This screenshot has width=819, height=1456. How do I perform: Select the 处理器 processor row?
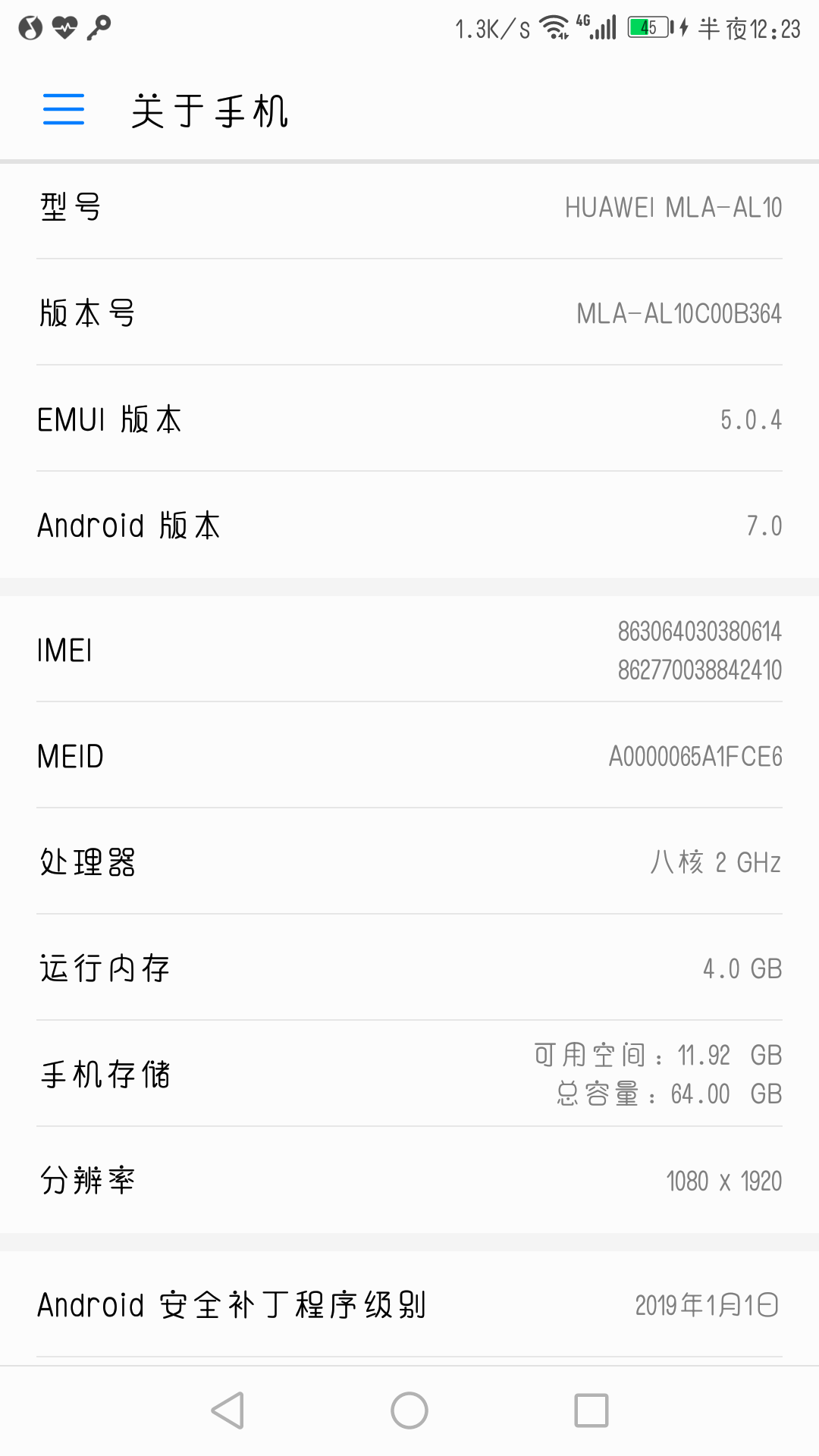(x=409, y=861)
